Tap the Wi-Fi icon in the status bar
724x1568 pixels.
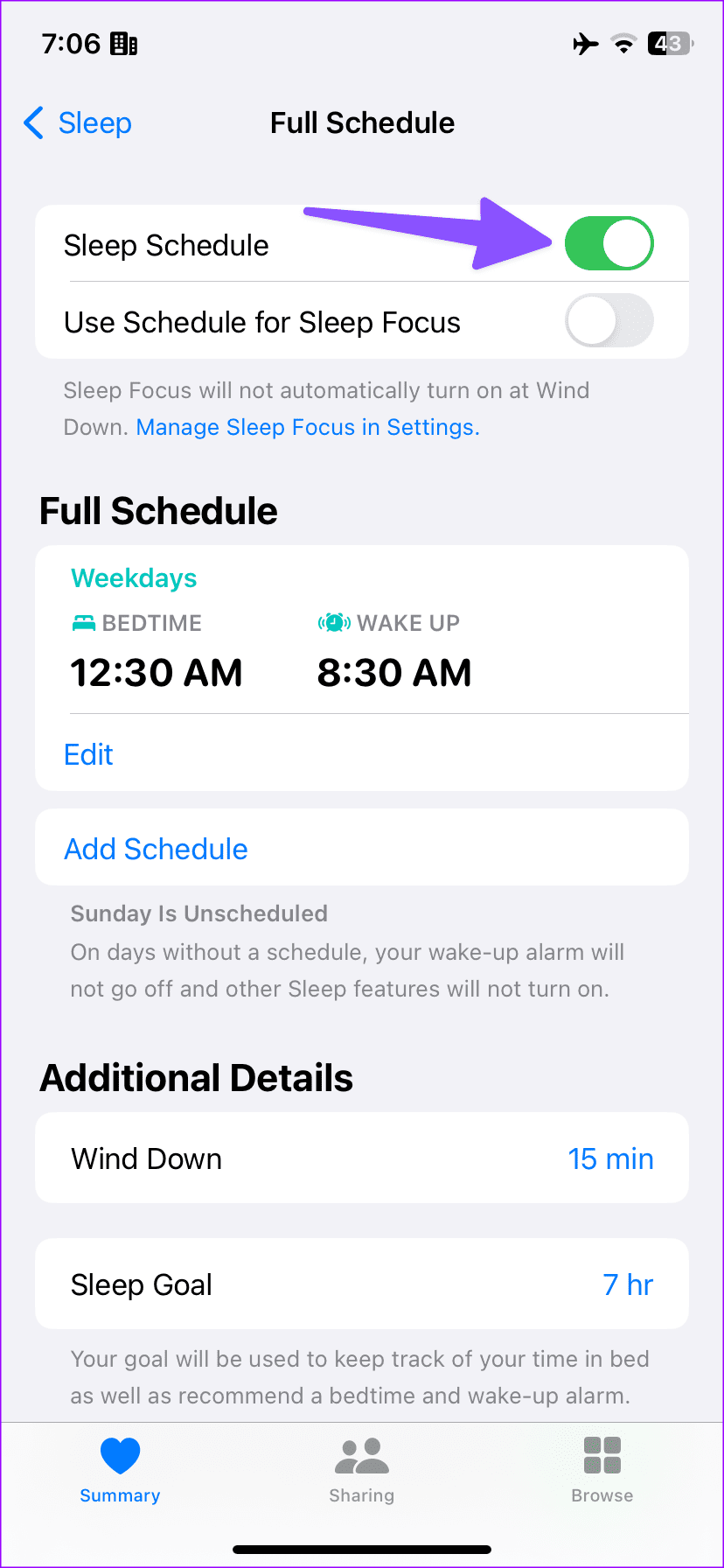coord(623,44)
